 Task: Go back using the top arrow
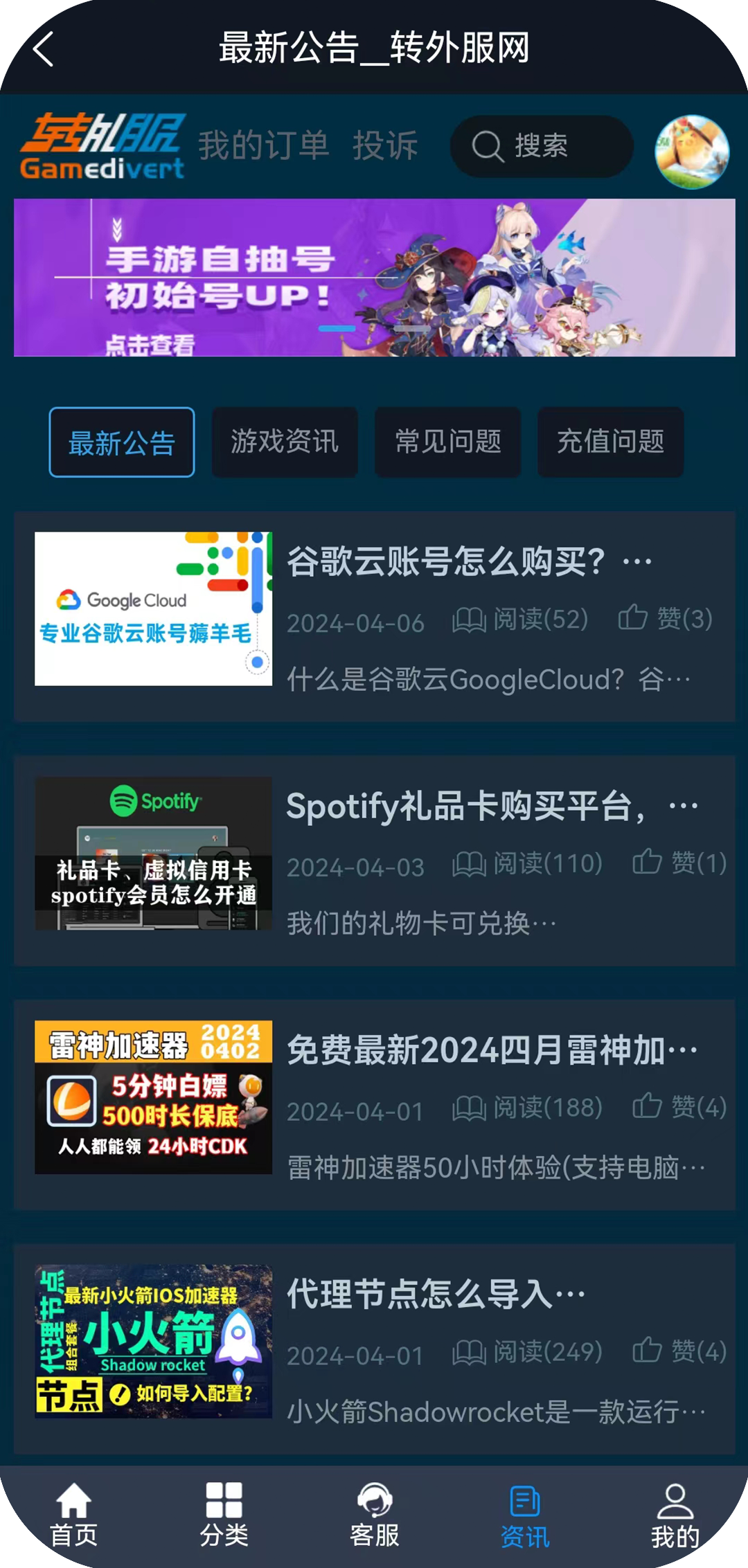[43, 49]
